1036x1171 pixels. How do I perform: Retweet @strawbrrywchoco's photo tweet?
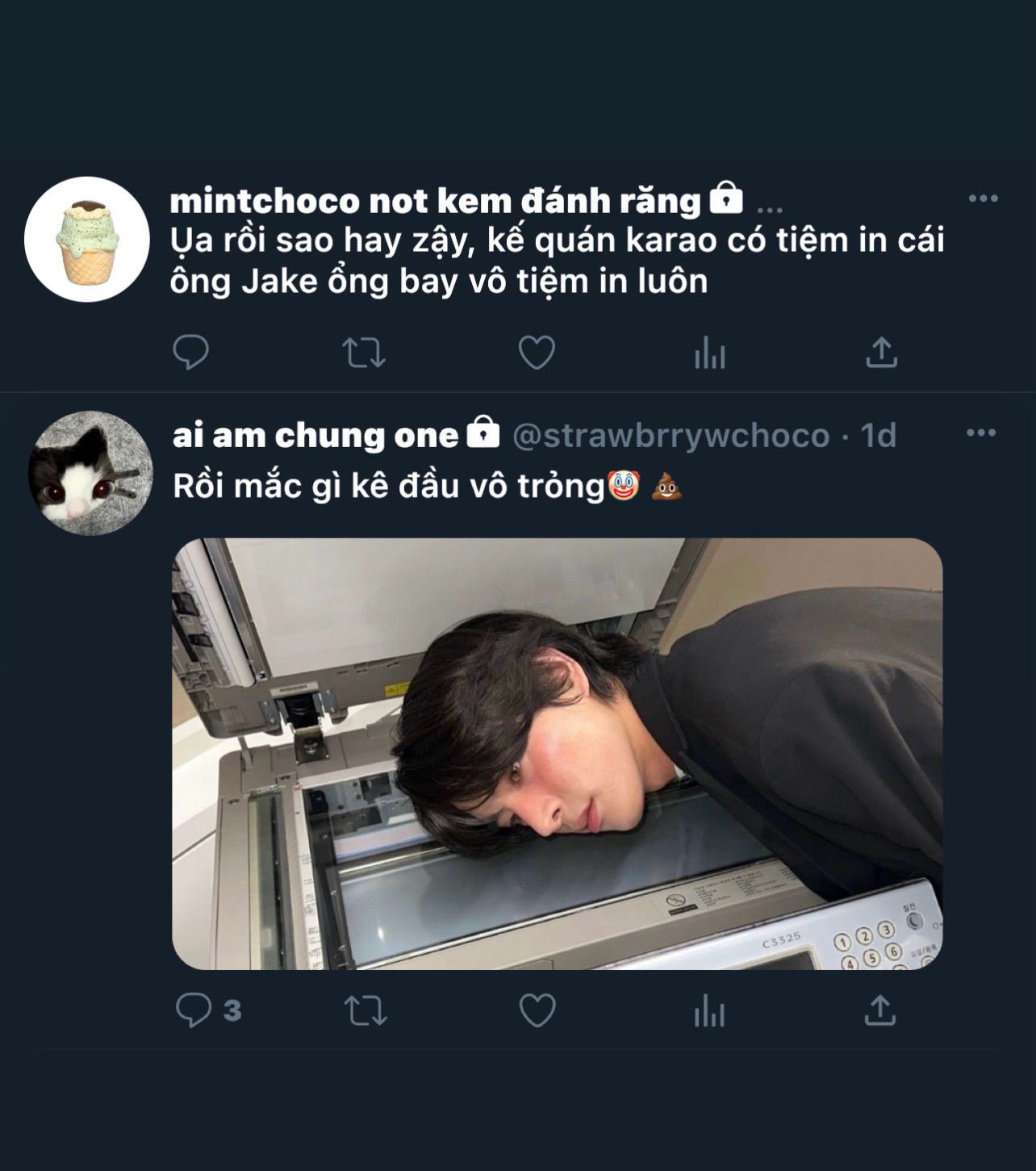coord(366,1010)
